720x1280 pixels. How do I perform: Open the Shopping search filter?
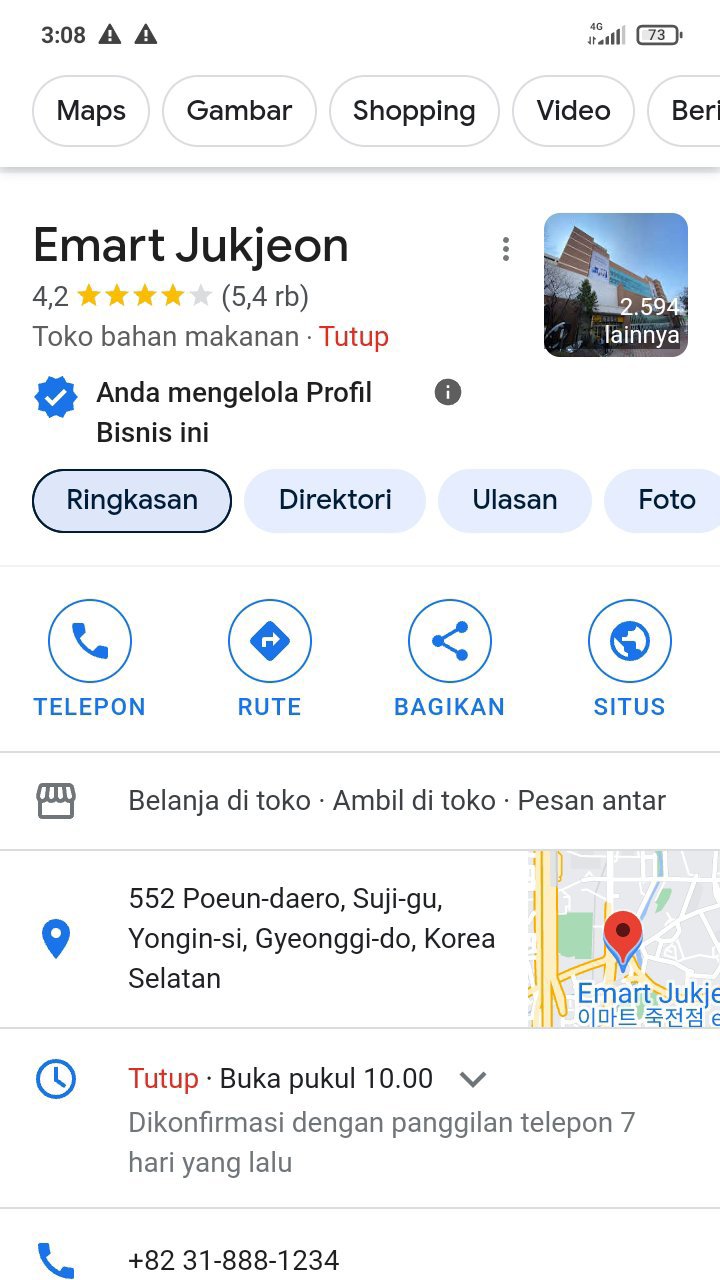click(414, 111)
